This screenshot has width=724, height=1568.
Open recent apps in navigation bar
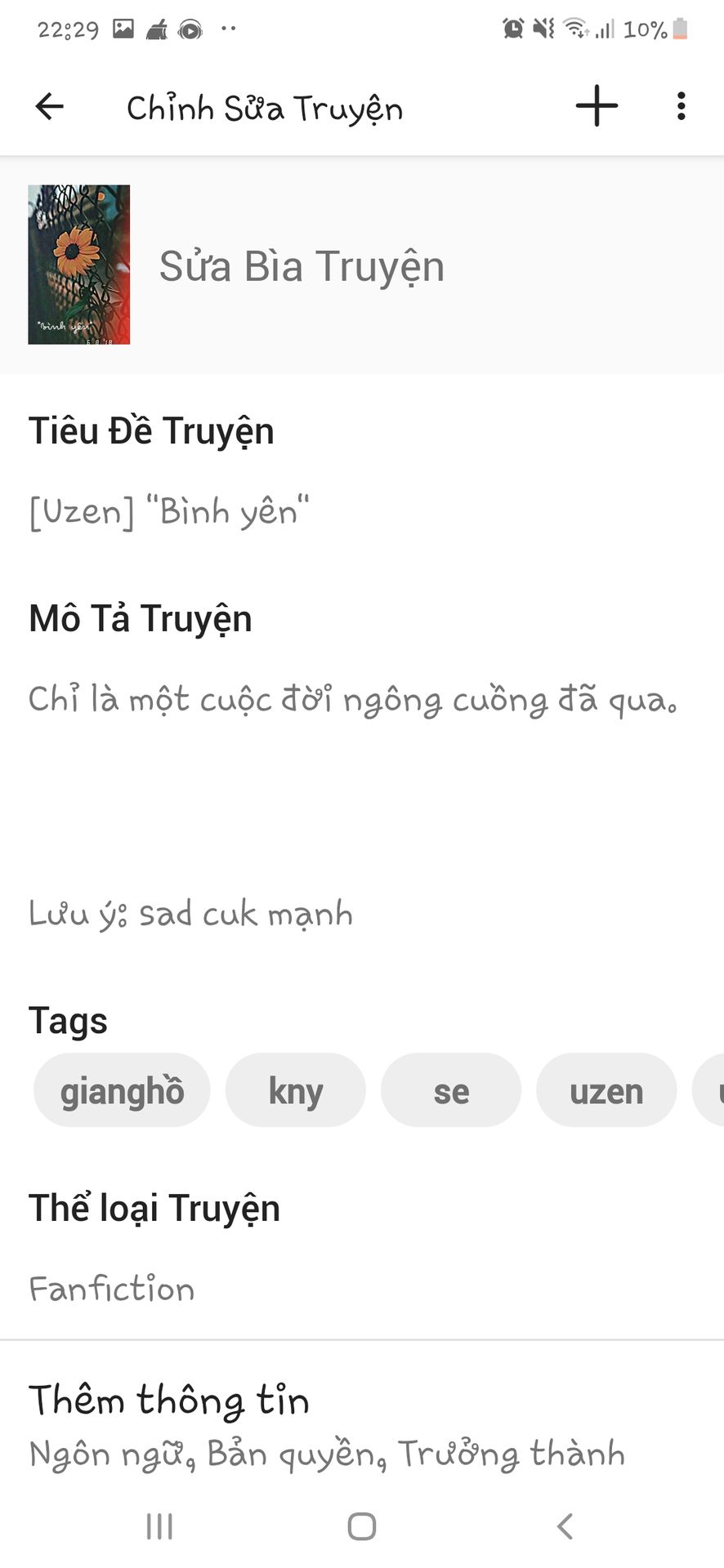pos(159,1526)
